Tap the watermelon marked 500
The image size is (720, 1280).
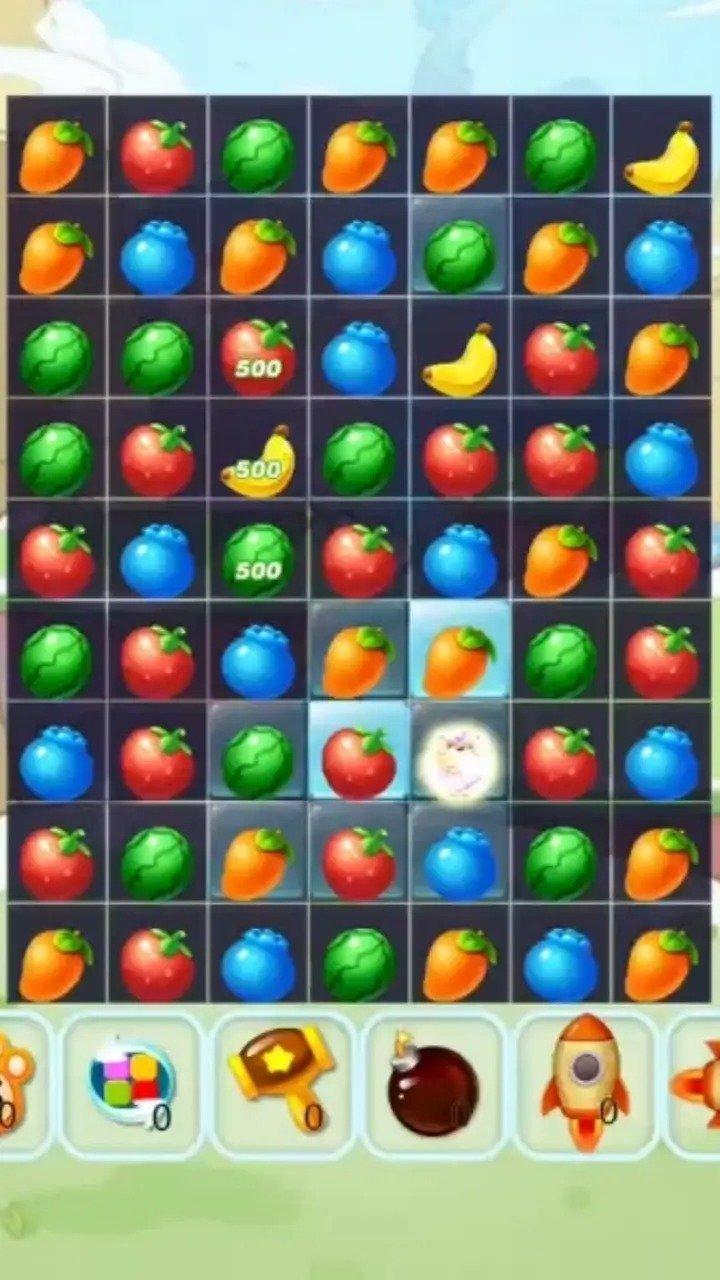click(258, 560)
